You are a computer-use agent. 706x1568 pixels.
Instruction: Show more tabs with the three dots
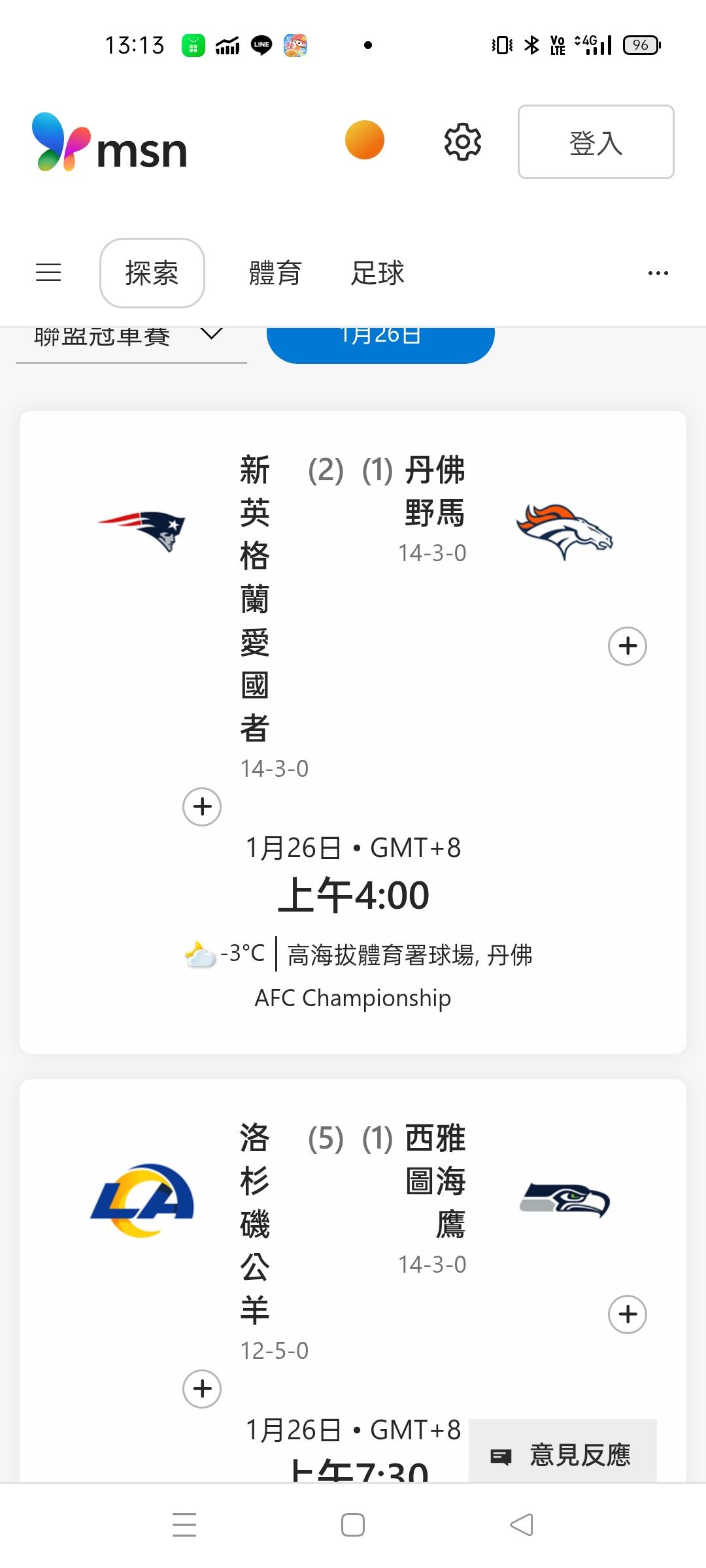tap(658, 272)
